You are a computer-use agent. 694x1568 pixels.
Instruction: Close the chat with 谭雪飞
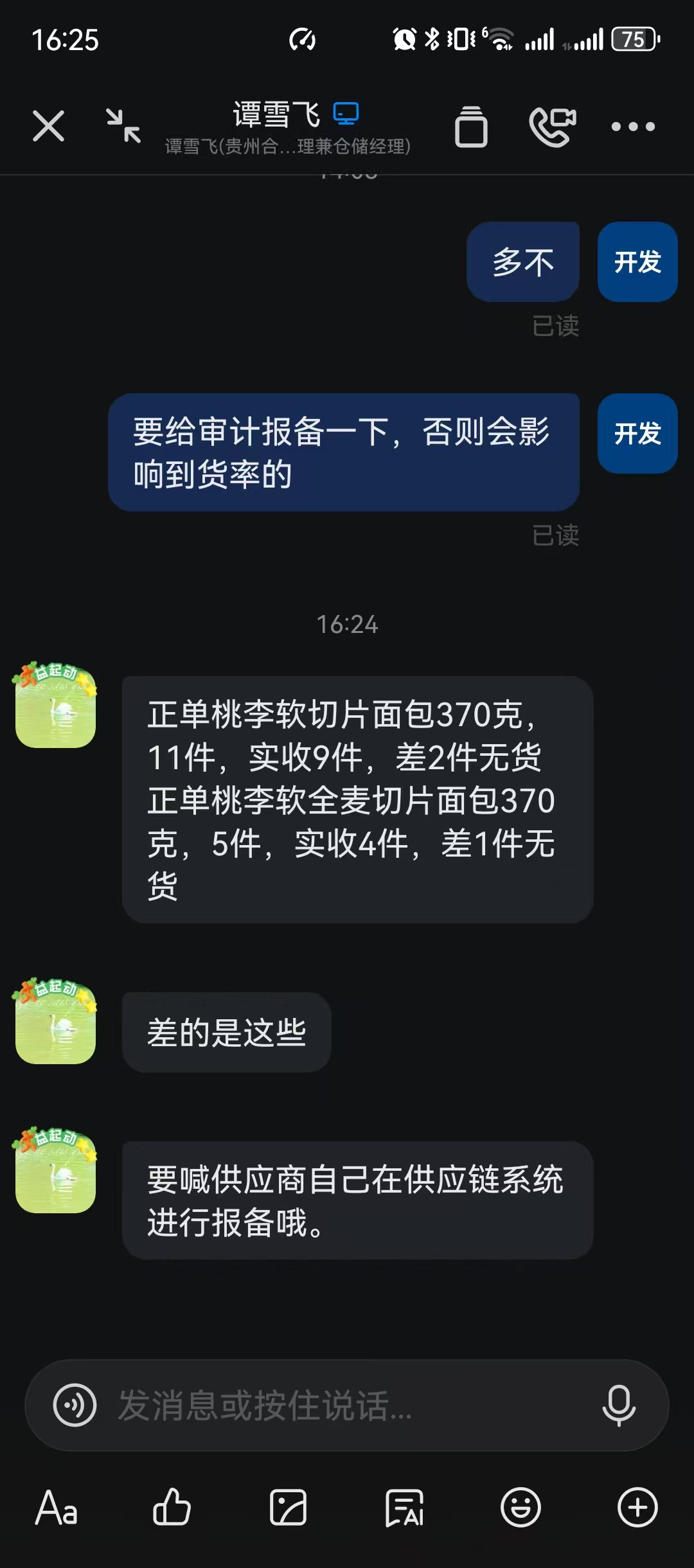pyautogui.click(x=48, y=126)
